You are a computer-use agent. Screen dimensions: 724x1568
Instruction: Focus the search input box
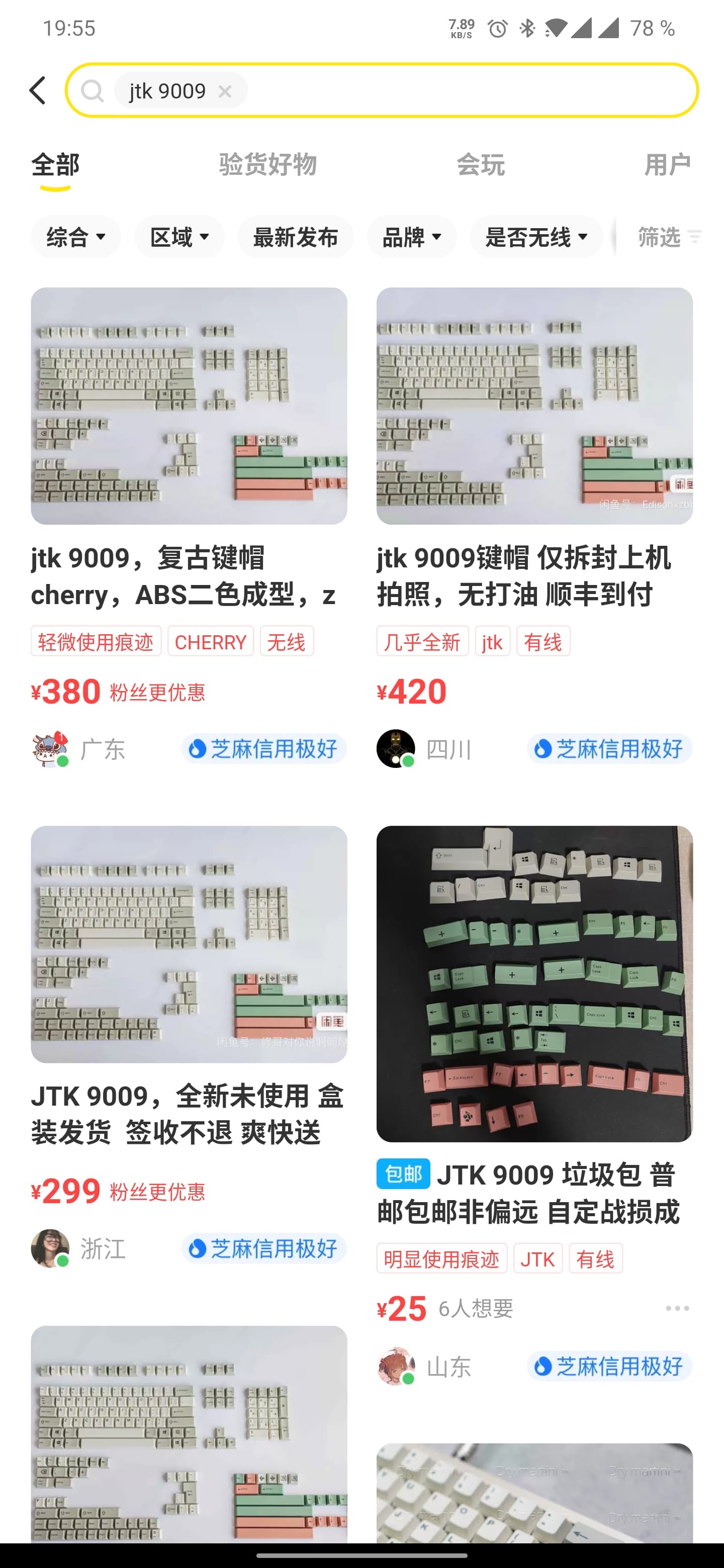382,90
